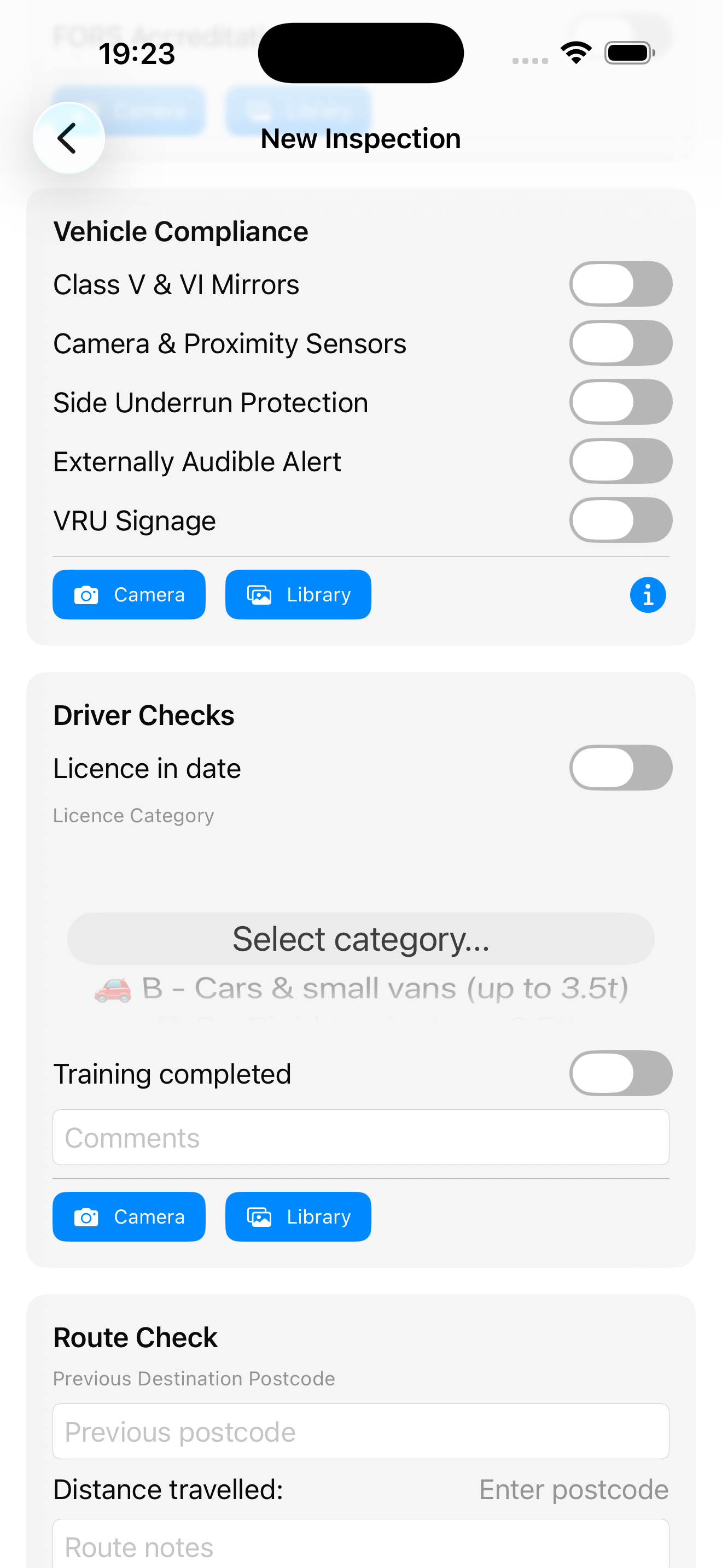This screenshot has width=722, height=1568.
Task: Tap the Comments text field
Action: pyautogui.click(x=361, y=1136)
